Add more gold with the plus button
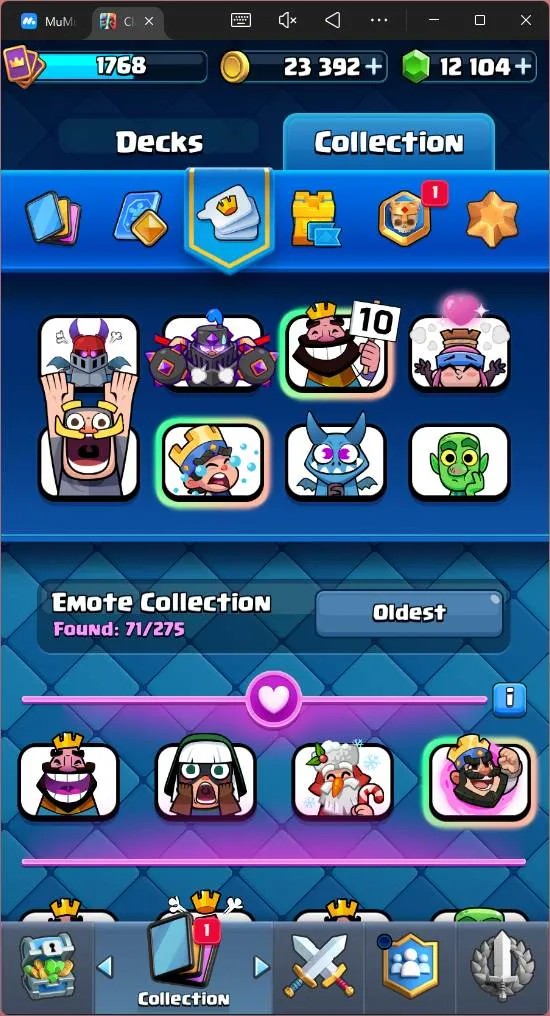Screen dimensions: 550x1016 374,67
